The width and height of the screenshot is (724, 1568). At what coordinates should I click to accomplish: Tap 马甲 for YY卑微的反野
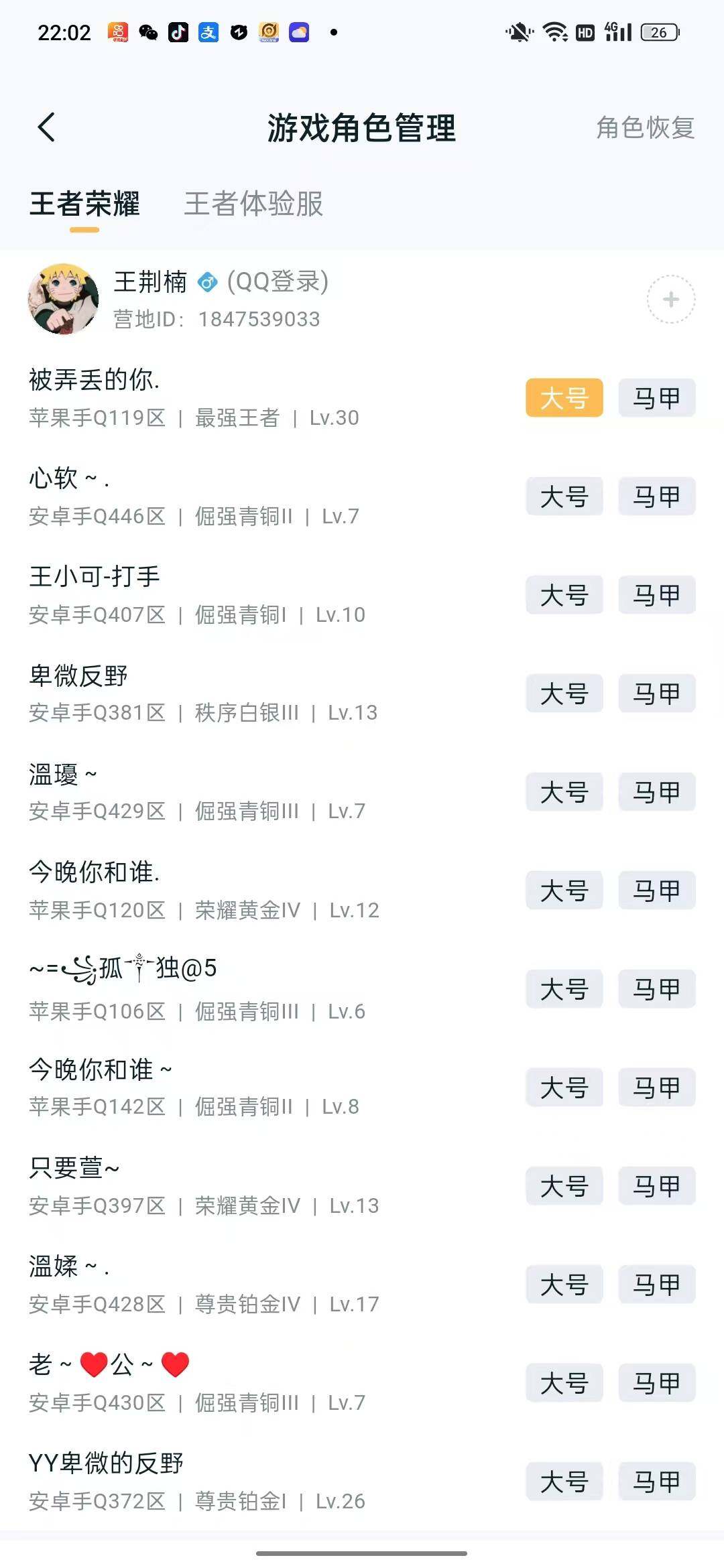coord(656,1482)
